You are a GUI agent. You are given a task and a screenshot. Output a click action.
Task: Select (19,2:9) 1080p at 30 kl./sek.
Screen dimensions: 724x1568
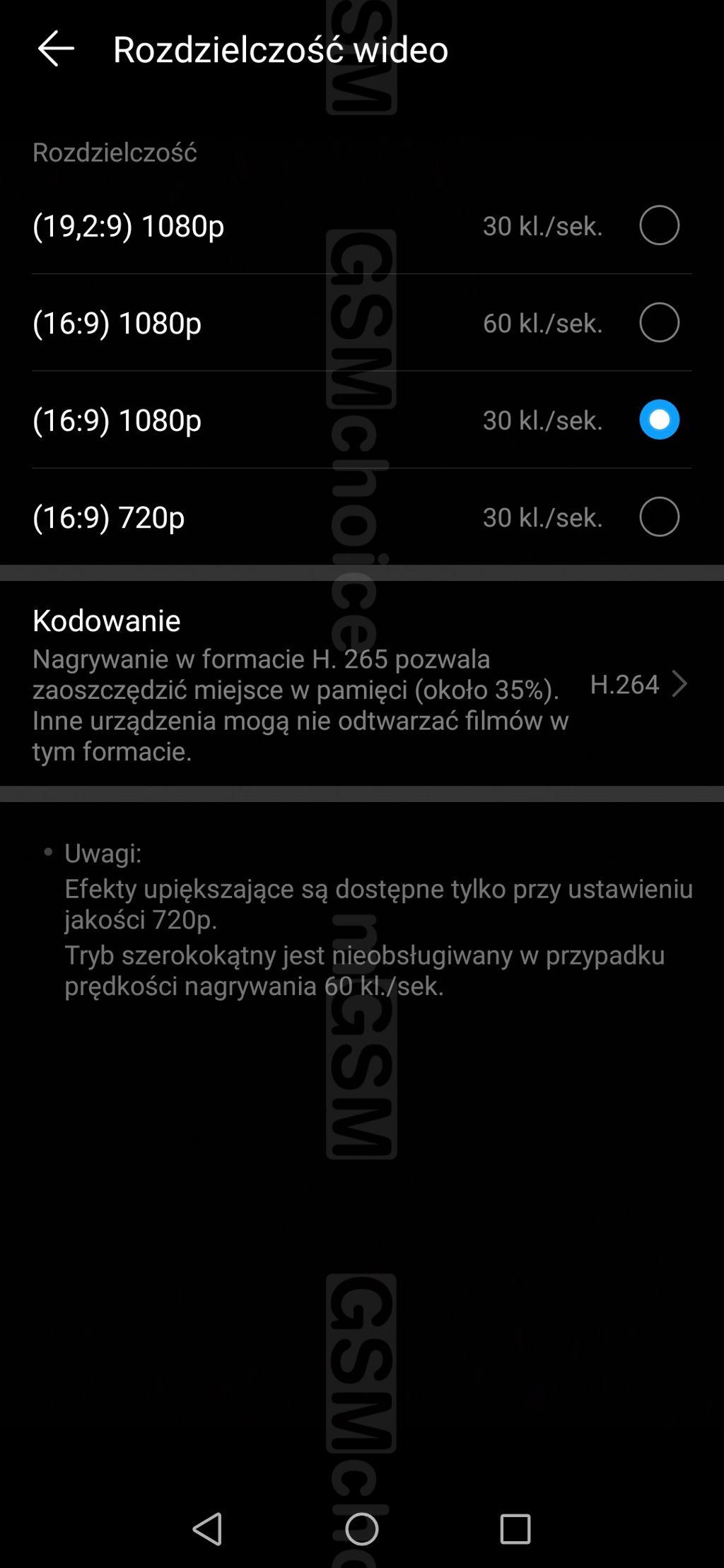pos(658,225)
